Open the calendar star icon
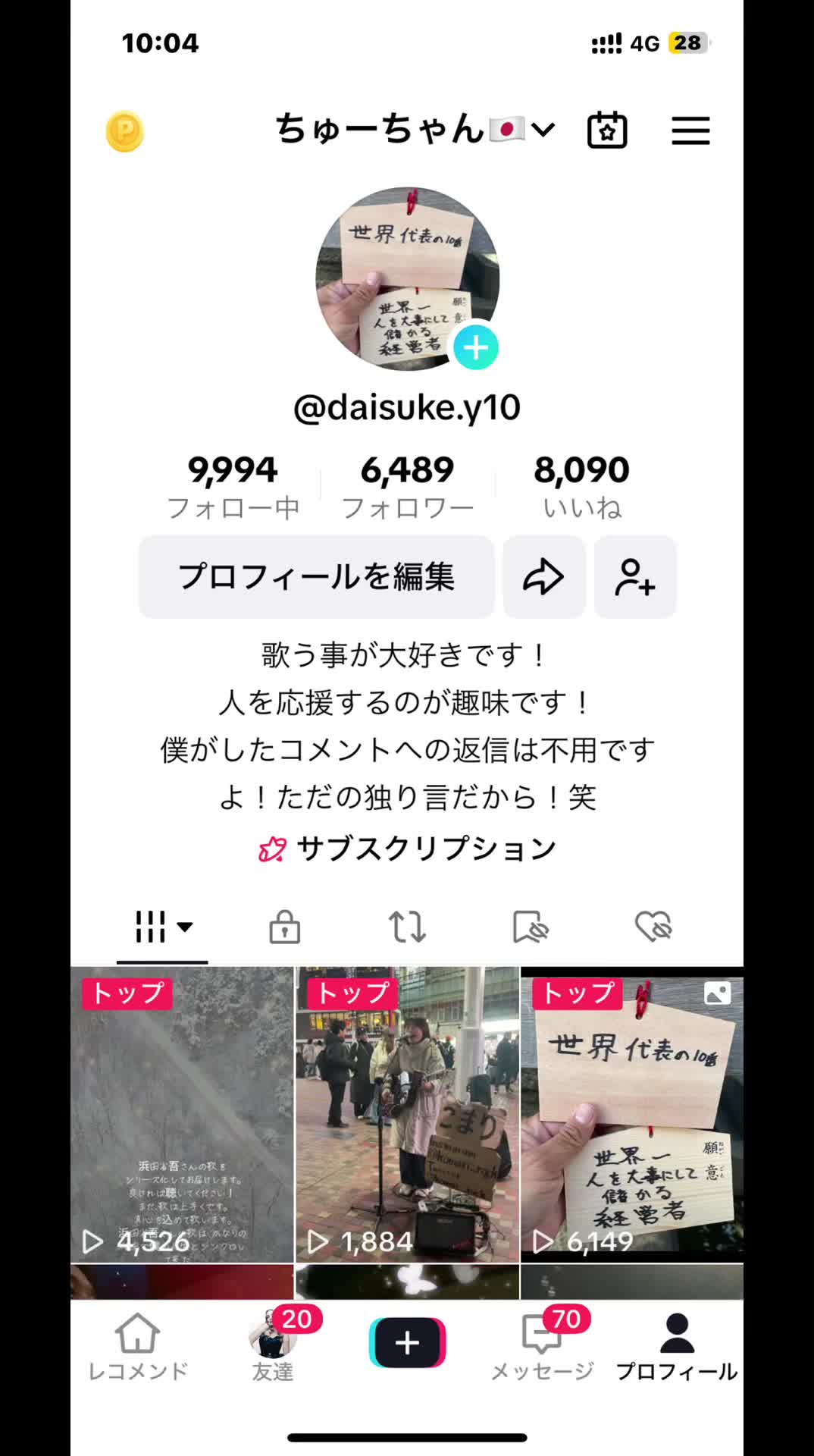Viewport: 814px width, 1456px height. pos(607,130)
